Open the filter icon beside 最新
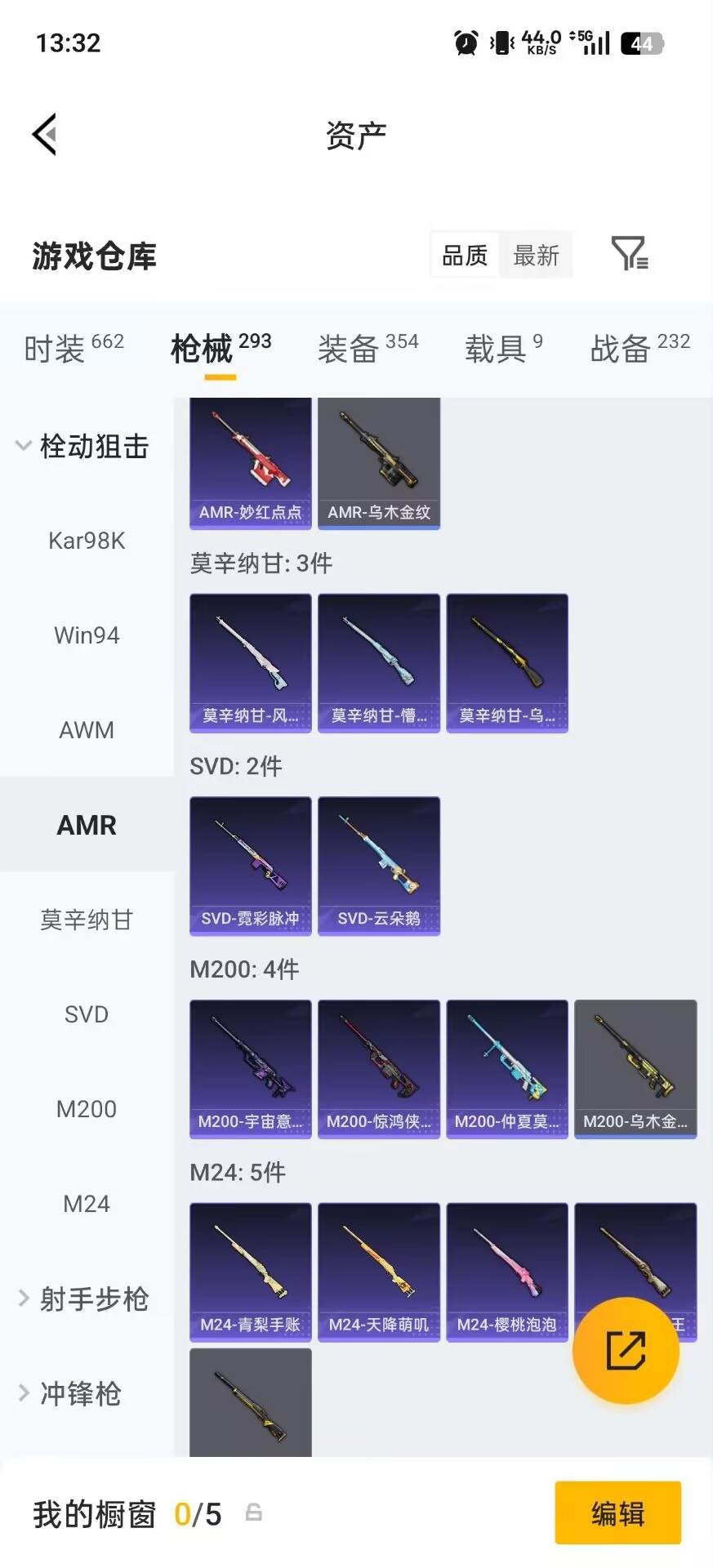Screen dimensions: 713x1568 (x=630, y=254)
